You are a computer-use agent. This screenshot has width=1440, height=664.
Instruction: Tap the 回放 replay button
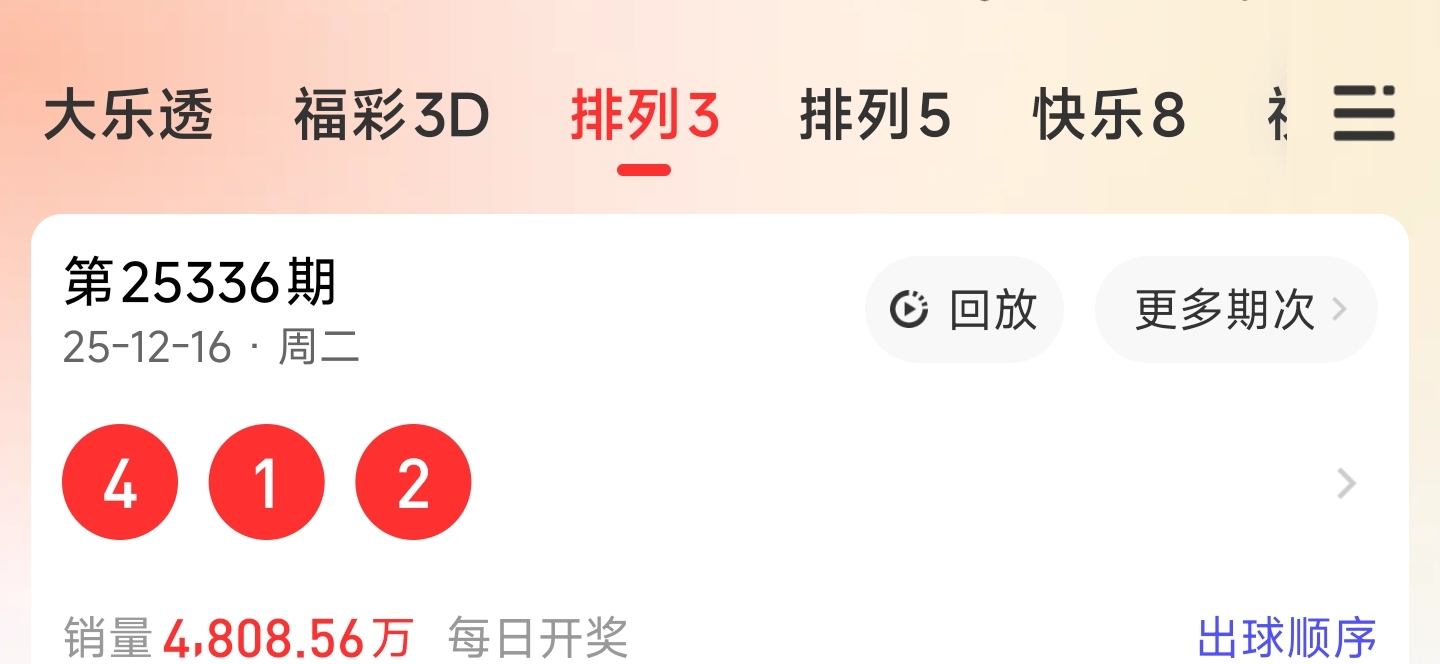click(x=964, y=310)
